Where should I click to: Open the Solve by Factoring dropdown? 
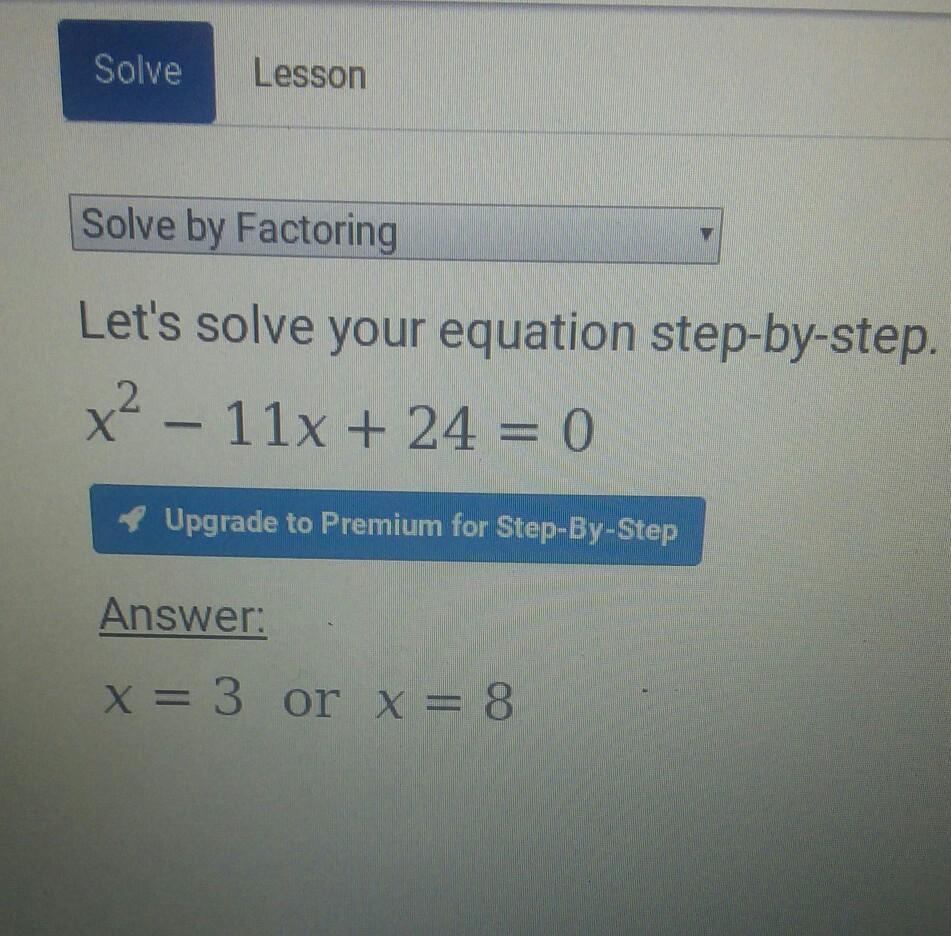396,229
